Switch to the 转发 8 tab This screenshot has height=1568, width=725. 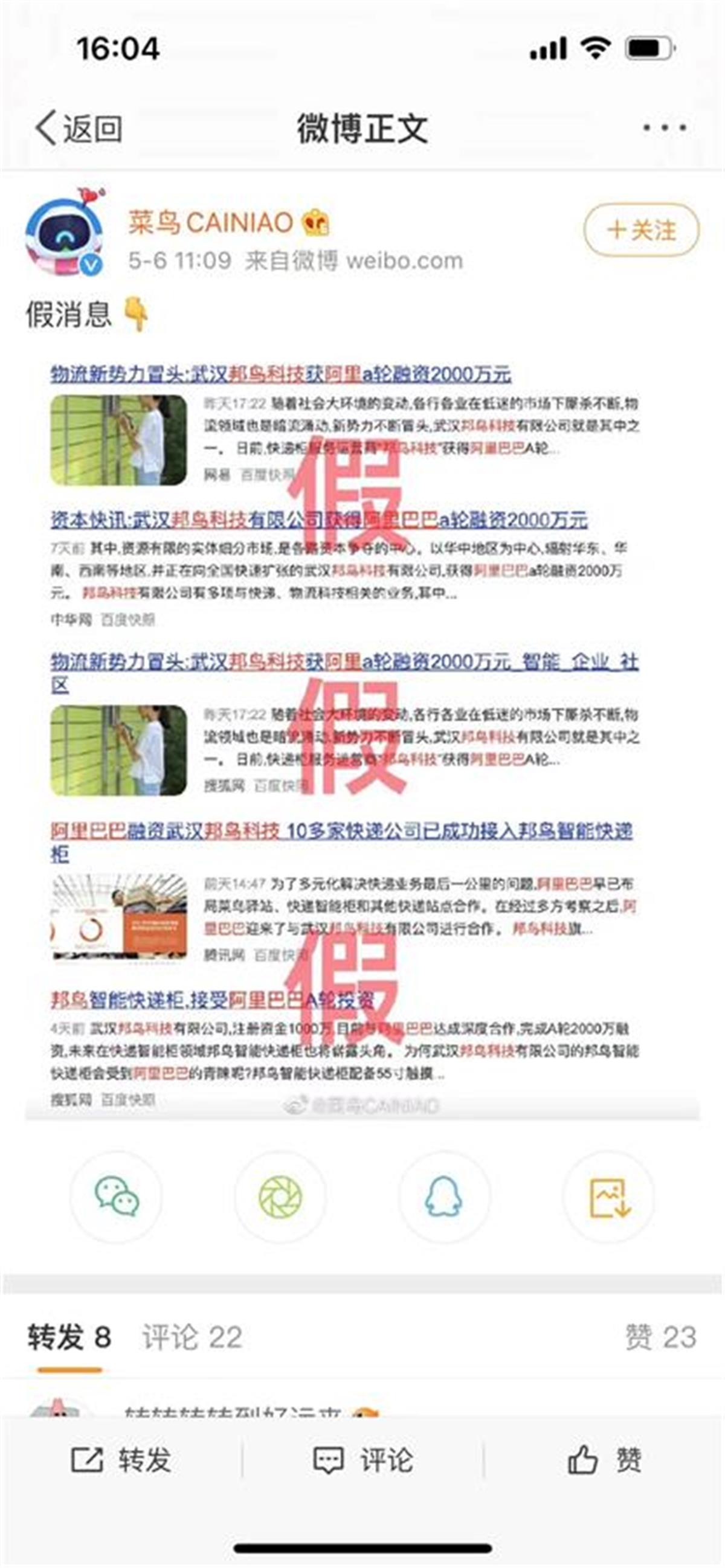pyautogui.click(x=69, y=1338)
